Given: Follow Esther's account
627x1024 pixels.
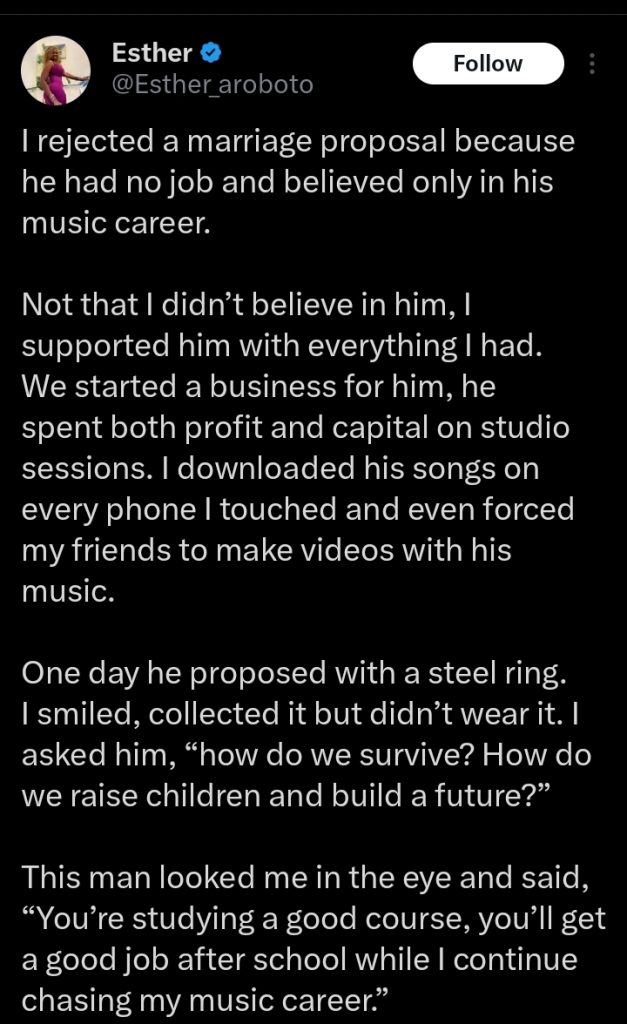Looking at the screenshot, I should click(488, 63).
